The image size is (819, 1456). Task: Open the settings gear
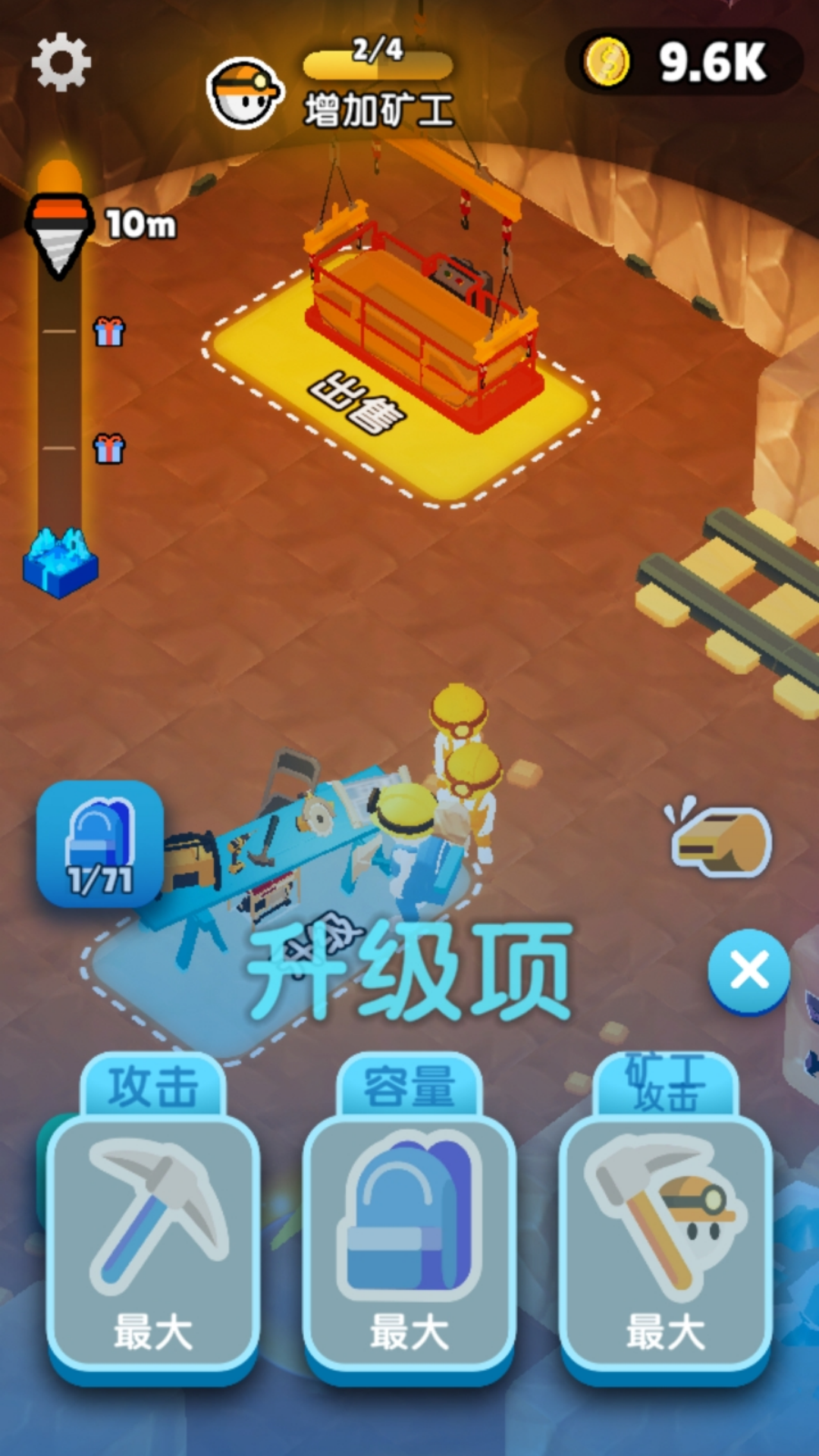click(61, 63)
